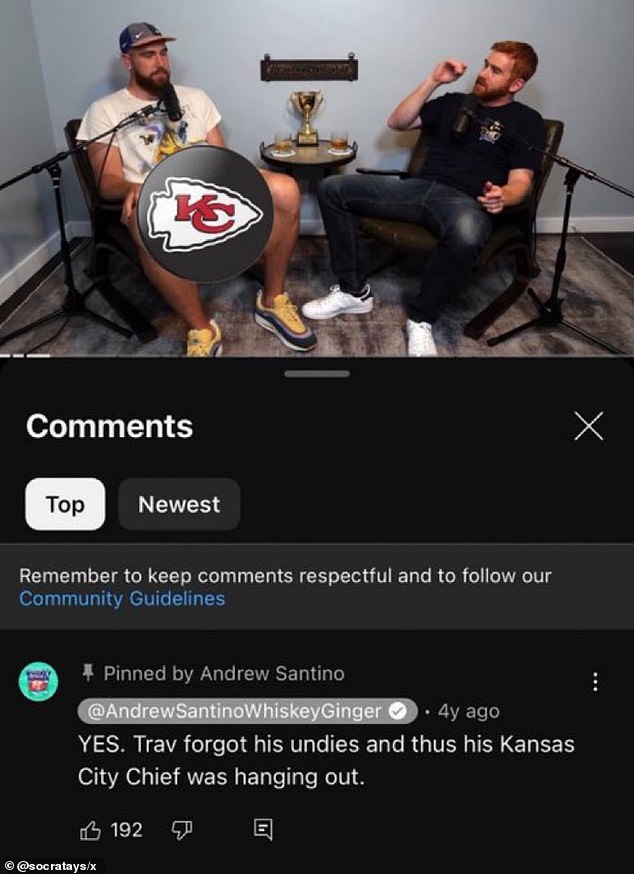Screen dimensions: 634x874
Task: Tap the comments sheet drag handle
Action: point(317,374)
